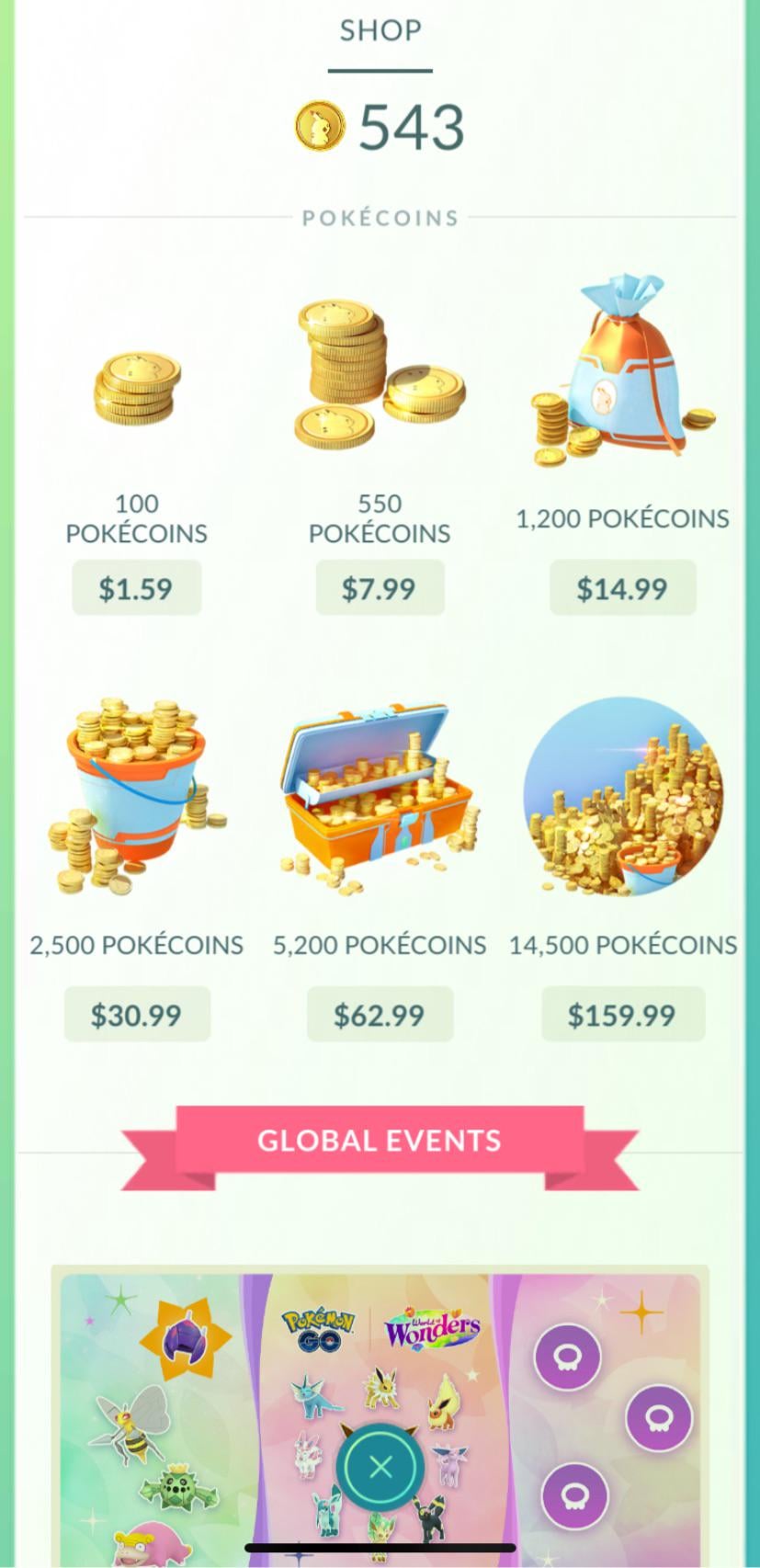Buy 2,500 PokéCoins for $30.99
The image size is (760, 1568).
[x=136, y=1015]
